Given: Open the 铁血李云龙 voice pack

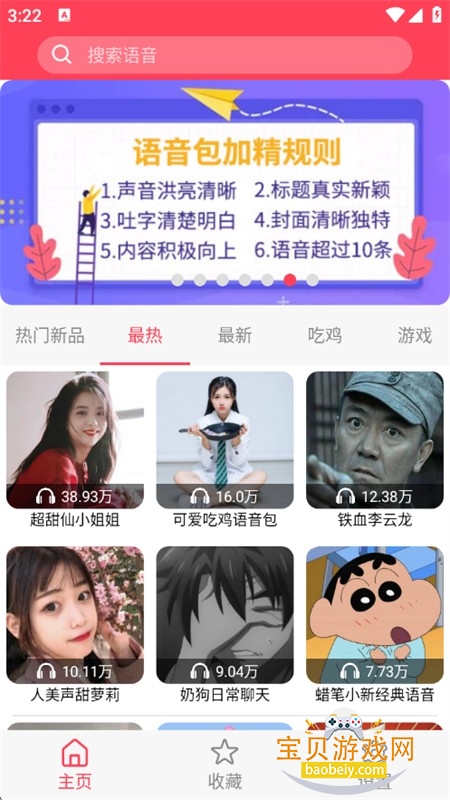Looking at the screenshot, I should point(375,449).
